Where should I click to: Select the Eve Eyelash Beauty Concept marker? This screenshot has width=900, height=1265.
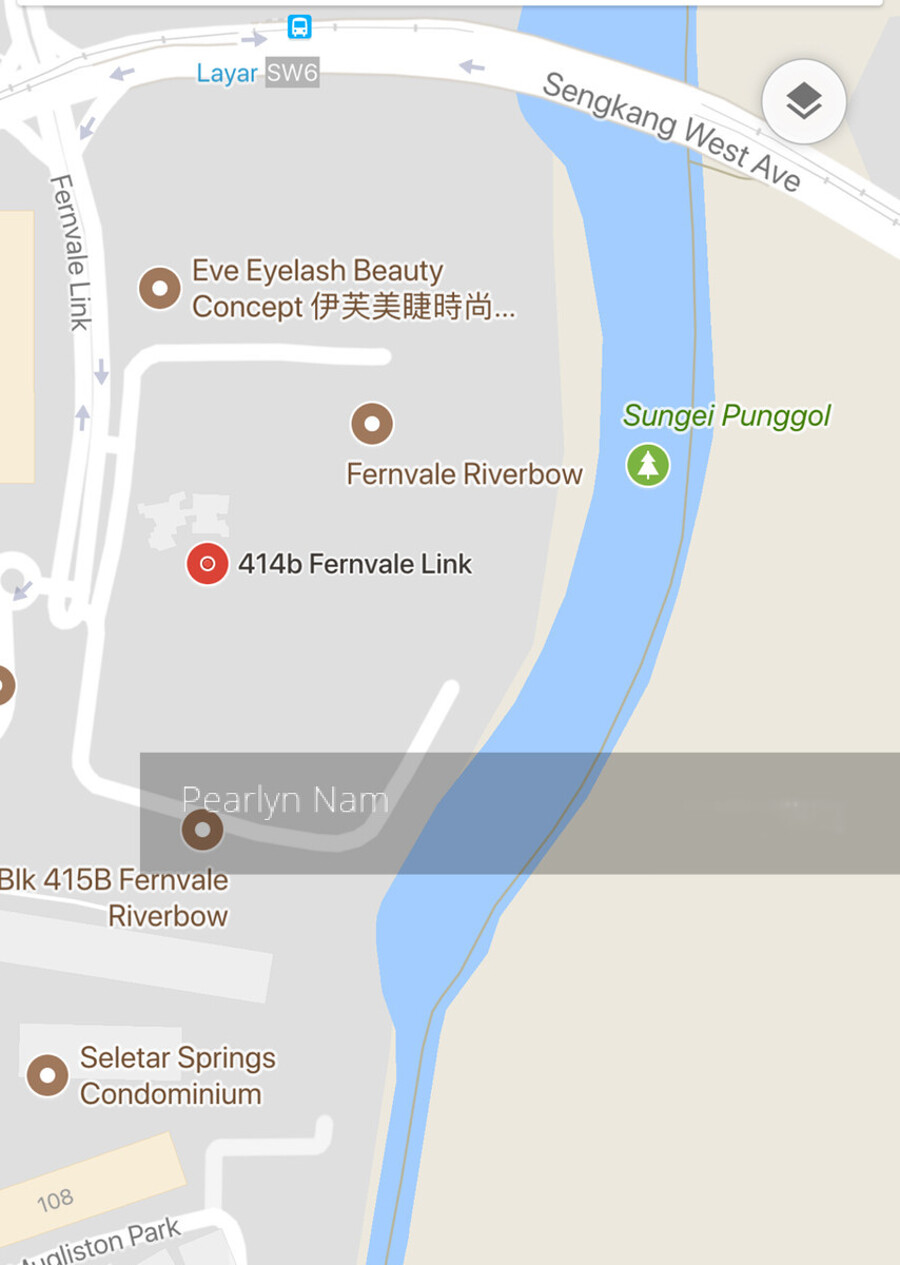(x=160, y=289)
